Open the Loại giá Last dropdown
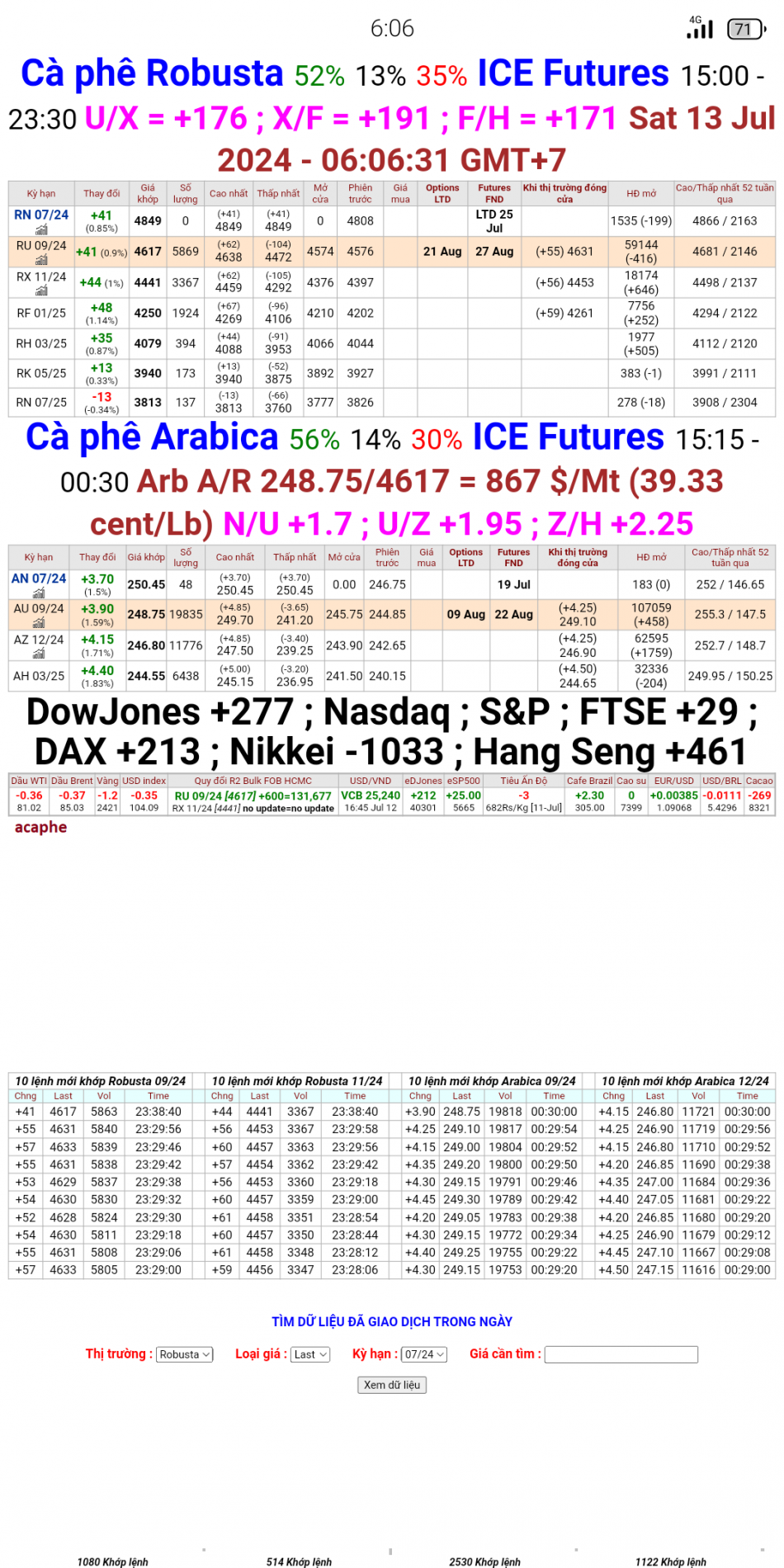 pos(309,1354)
